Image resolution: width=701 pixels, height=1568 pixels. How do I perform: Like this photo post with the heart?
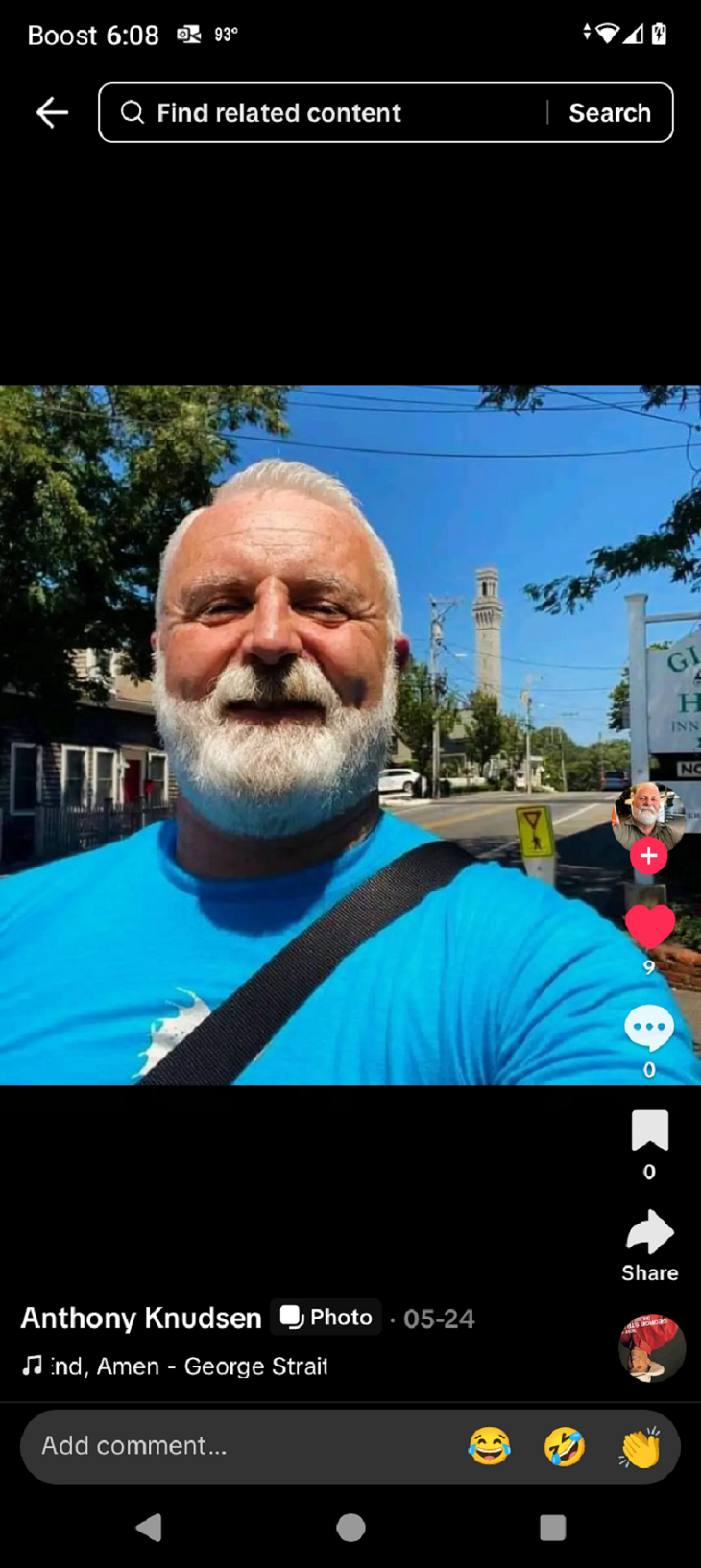[650, 927]
